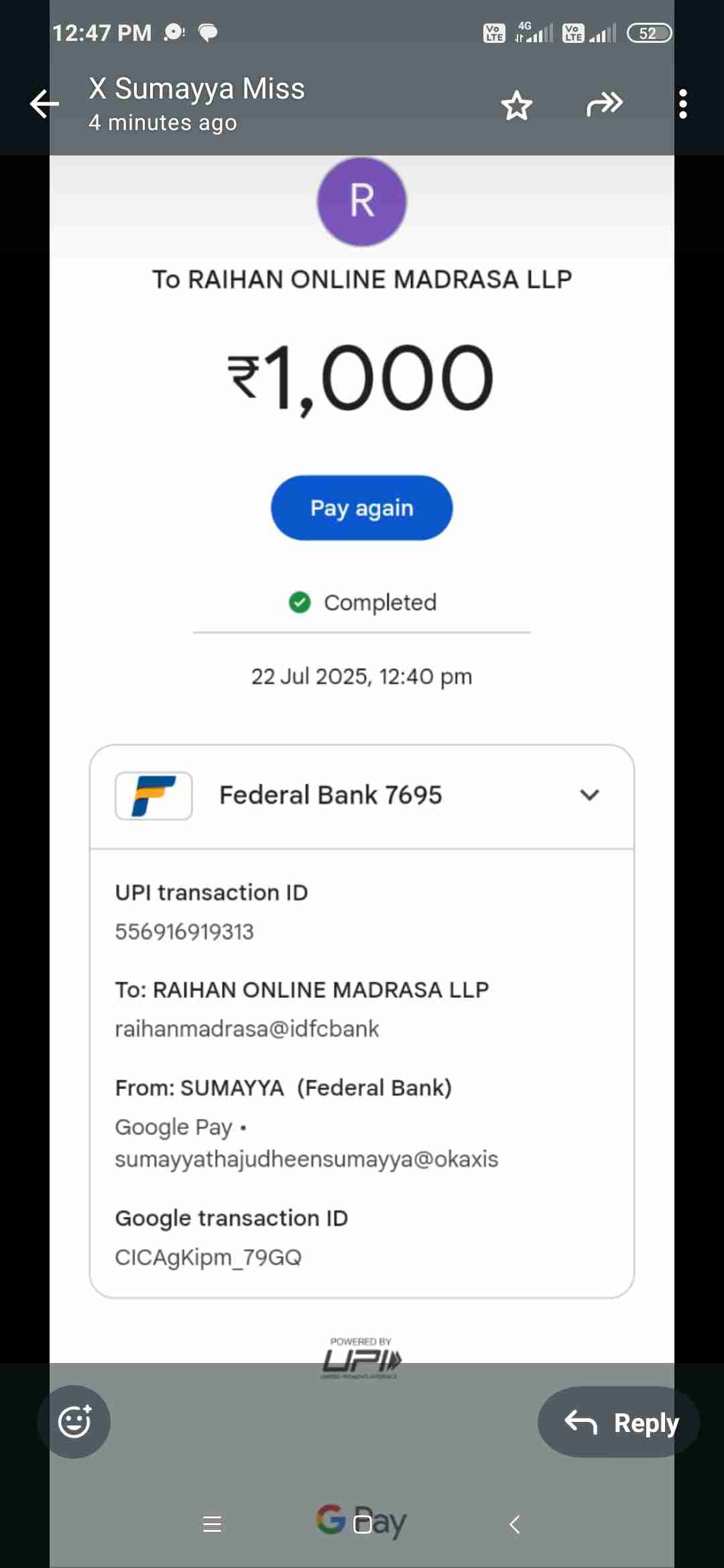Forward this image to another chat

pos(604,105)
